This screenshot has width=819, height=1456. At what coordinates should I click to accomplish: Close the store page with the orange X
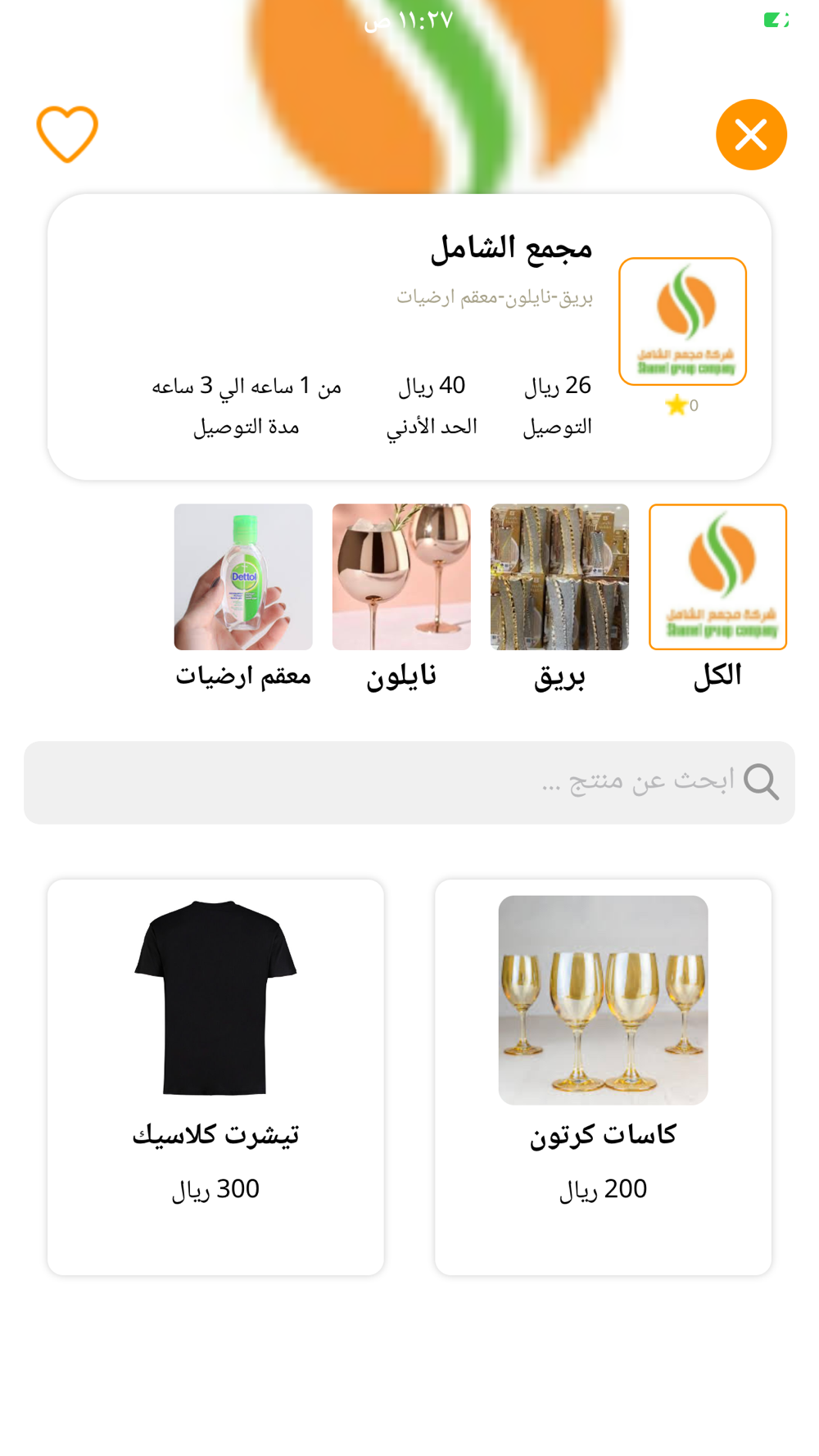(x=751, y=134)
